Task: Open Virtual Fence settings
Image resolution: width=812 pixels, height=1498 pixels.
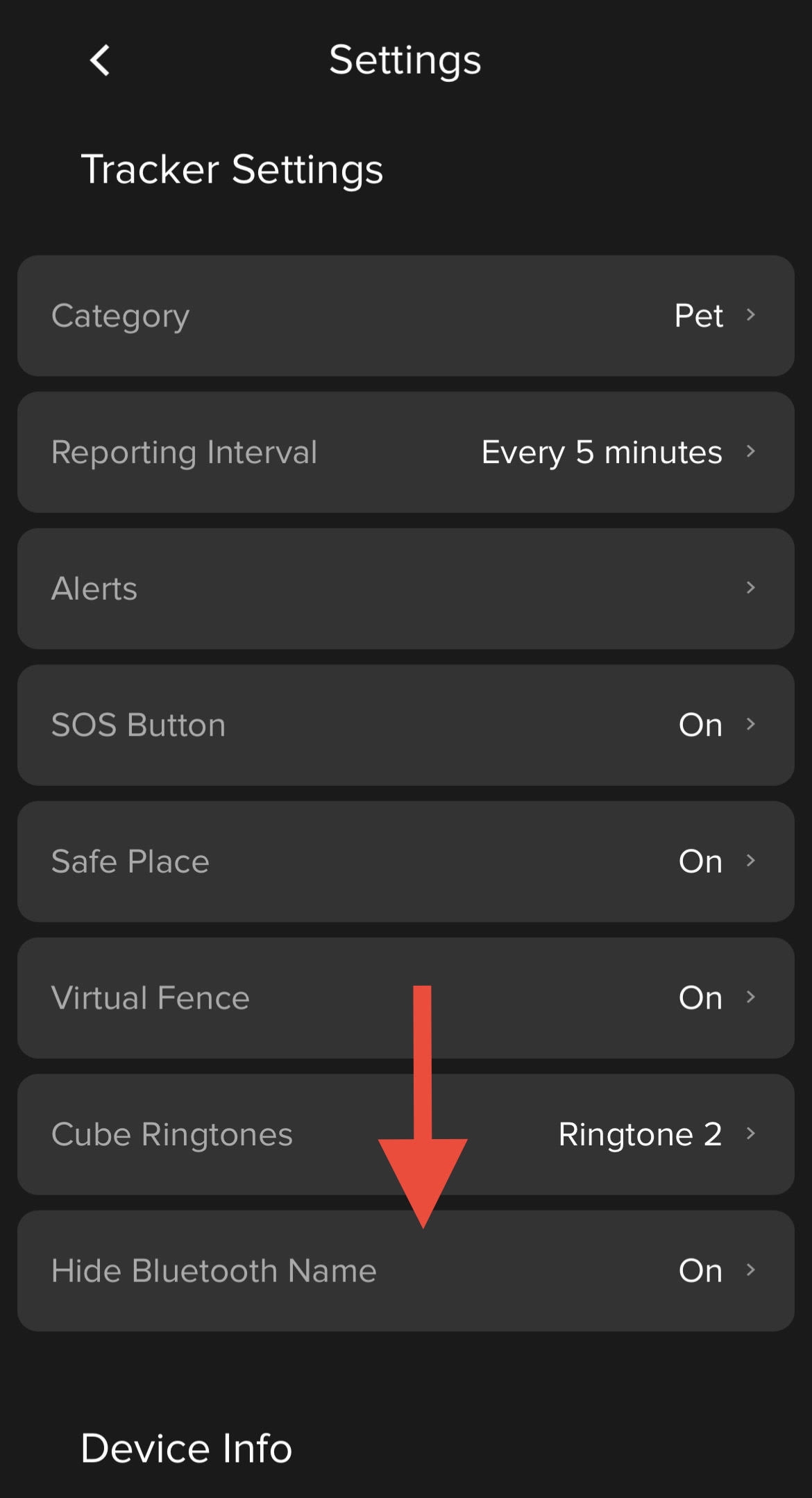Action: (x=406, y=998)
